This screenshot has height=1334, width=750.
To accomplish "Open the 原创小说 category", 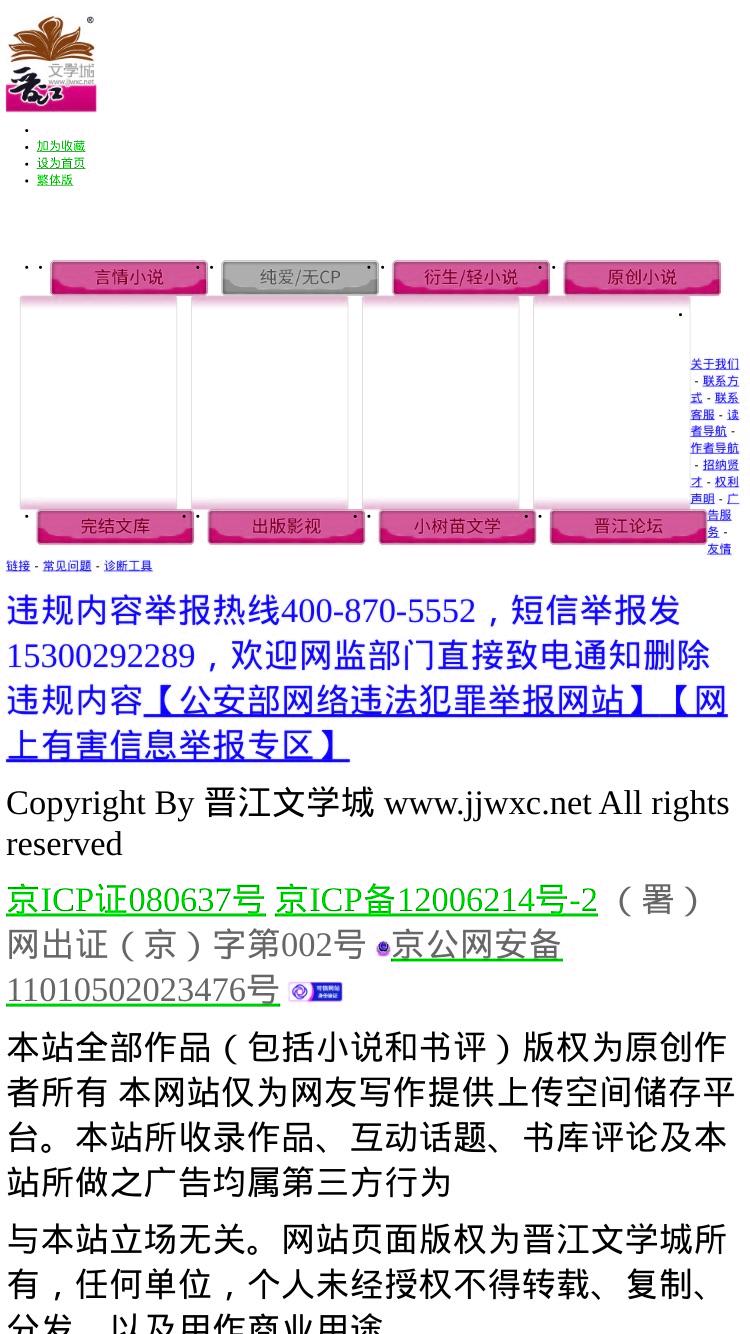I will (x=642, y=277).
